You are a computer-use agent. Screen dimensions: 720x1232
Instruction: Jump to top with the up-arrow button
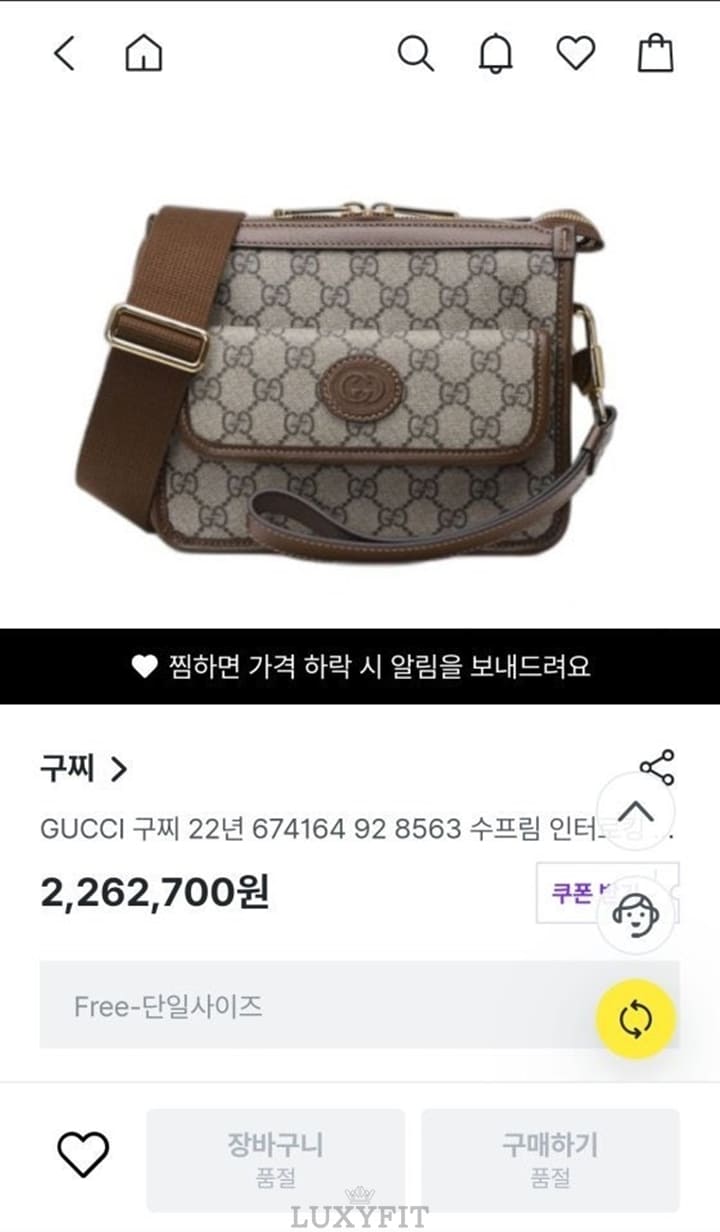point(637,812)
